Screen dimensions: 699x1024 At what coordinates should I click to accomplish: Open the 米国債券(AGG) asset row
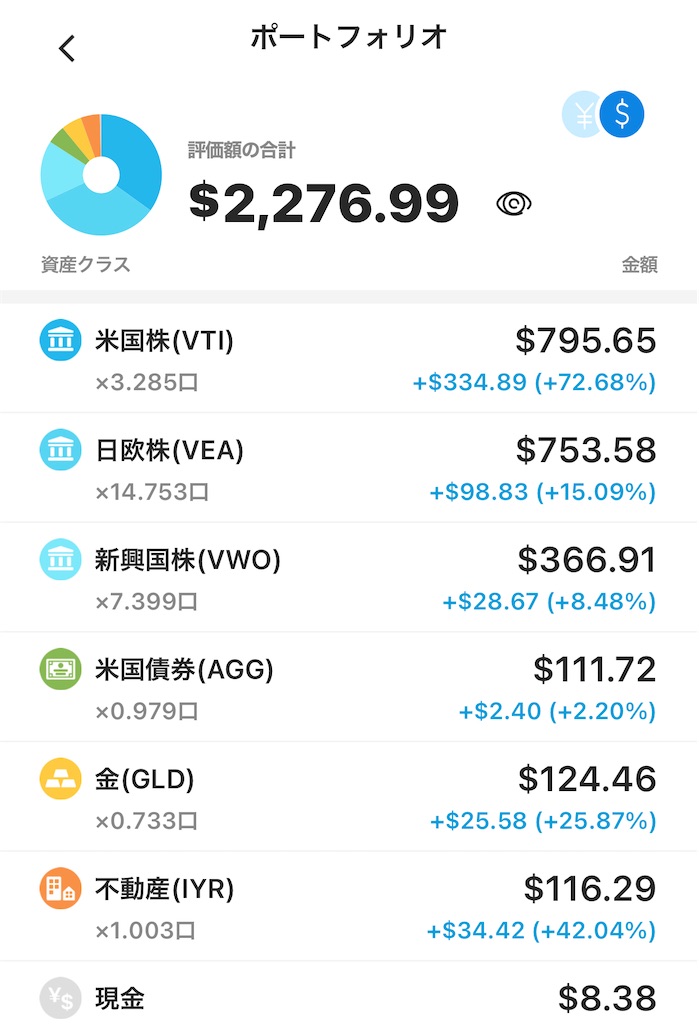click(349, 687)
